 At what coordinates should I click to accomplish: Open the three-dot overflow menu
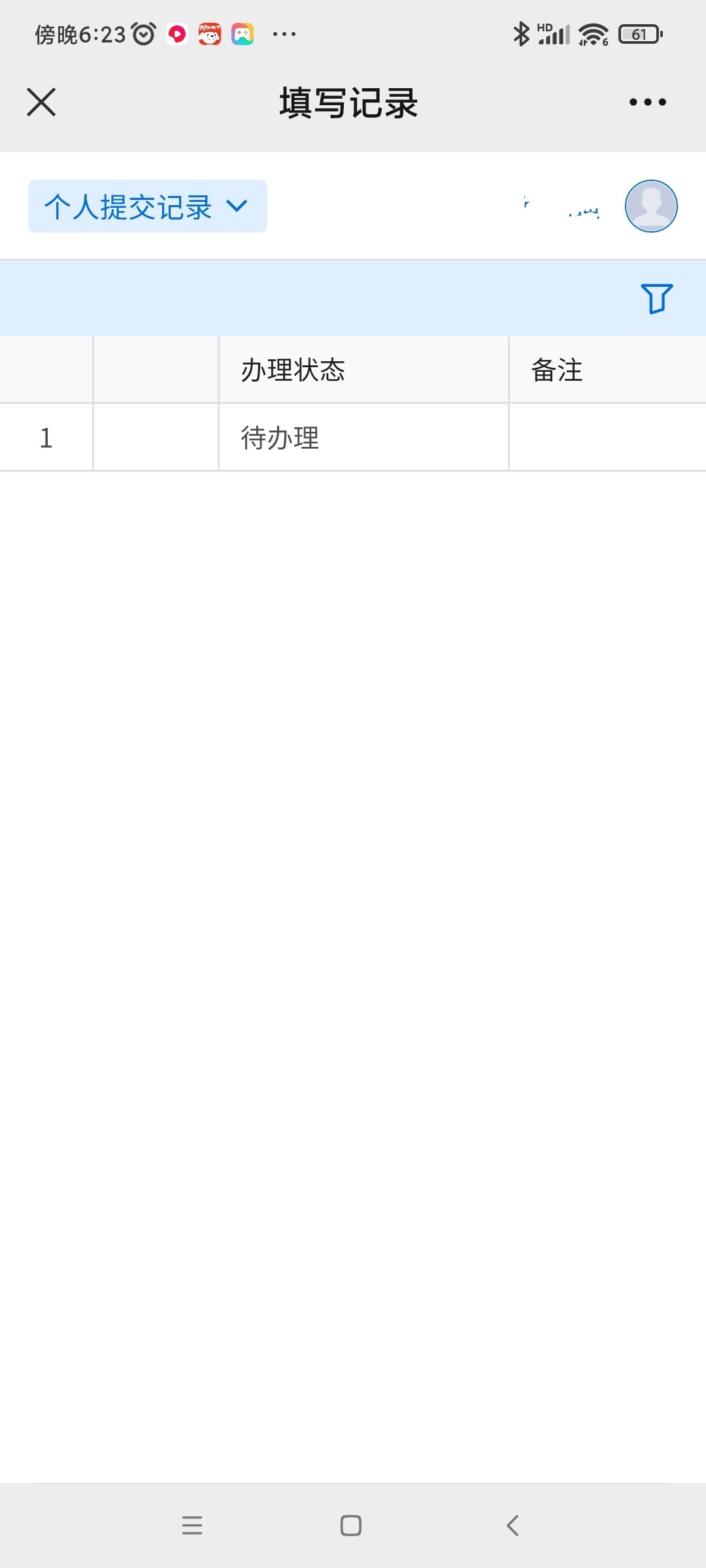click(647, 102)
